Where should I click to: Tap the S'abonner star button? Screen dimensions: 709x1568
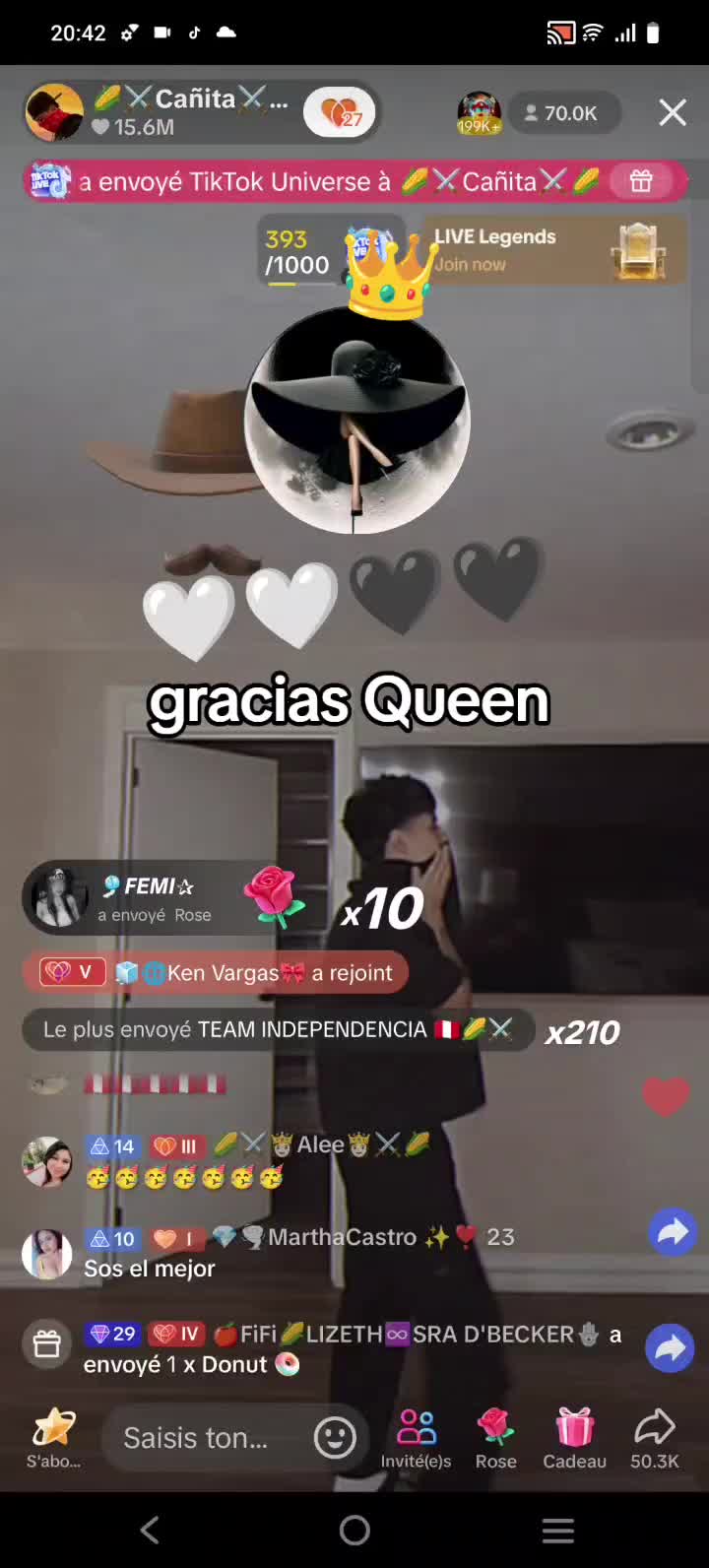[53, 1438]
